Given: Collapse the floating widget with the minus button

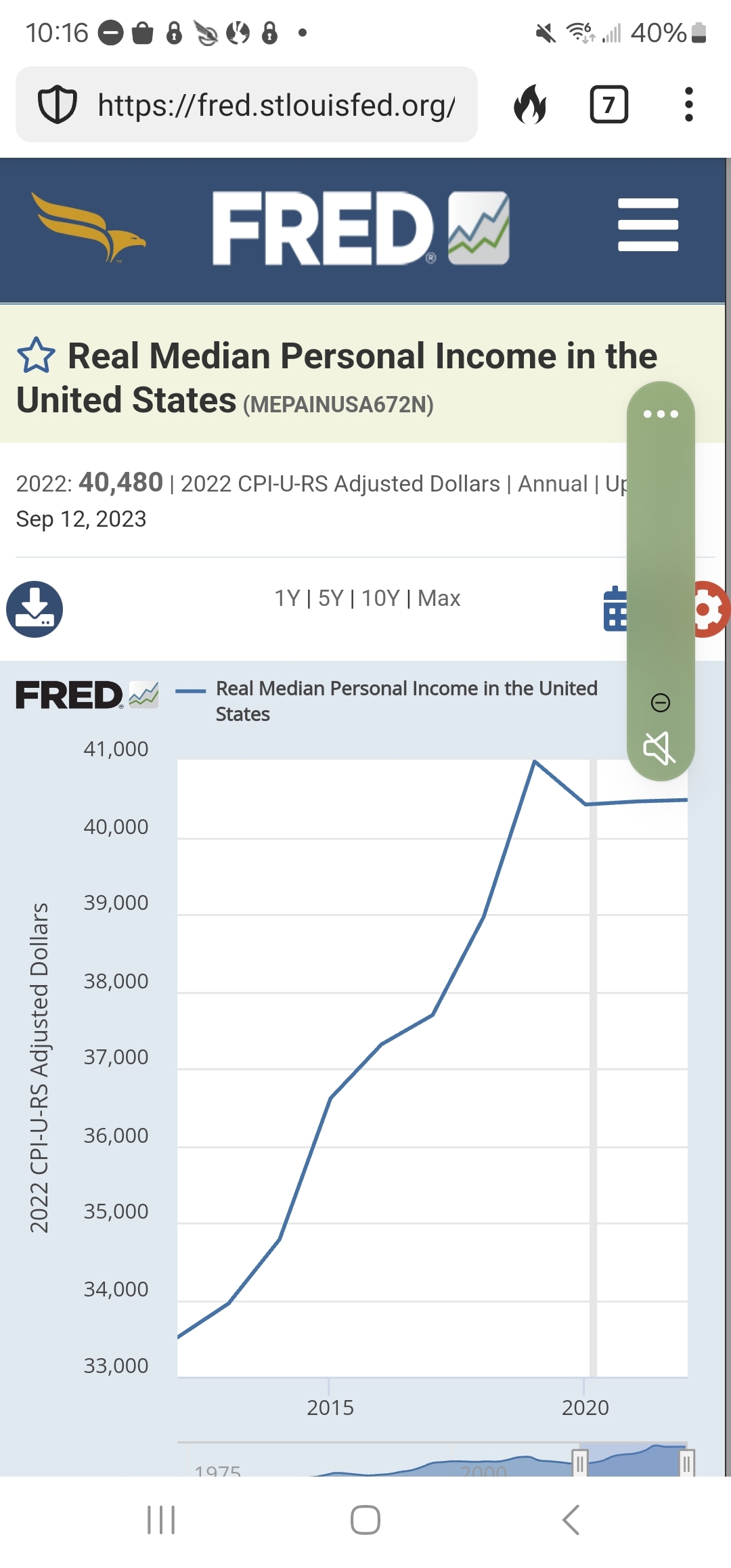Looking at the screenshot, I should [x=661, y=704].
